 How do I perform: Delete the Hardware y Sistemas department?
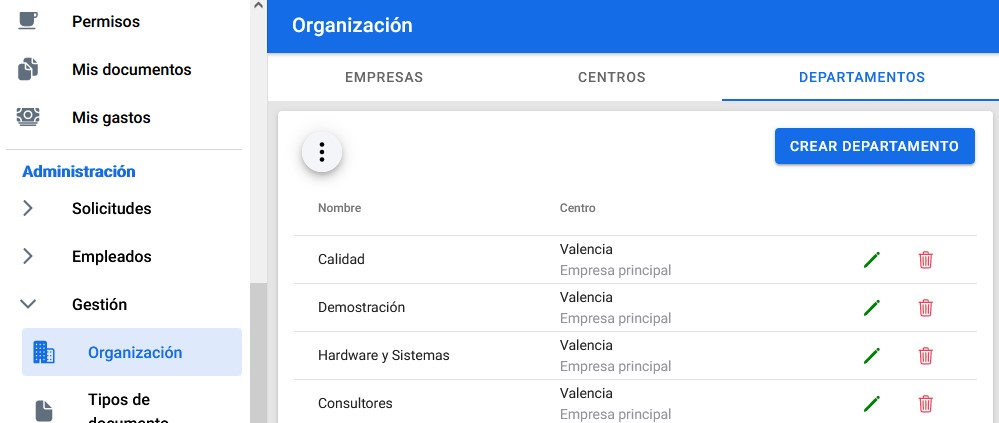point(926,356)
